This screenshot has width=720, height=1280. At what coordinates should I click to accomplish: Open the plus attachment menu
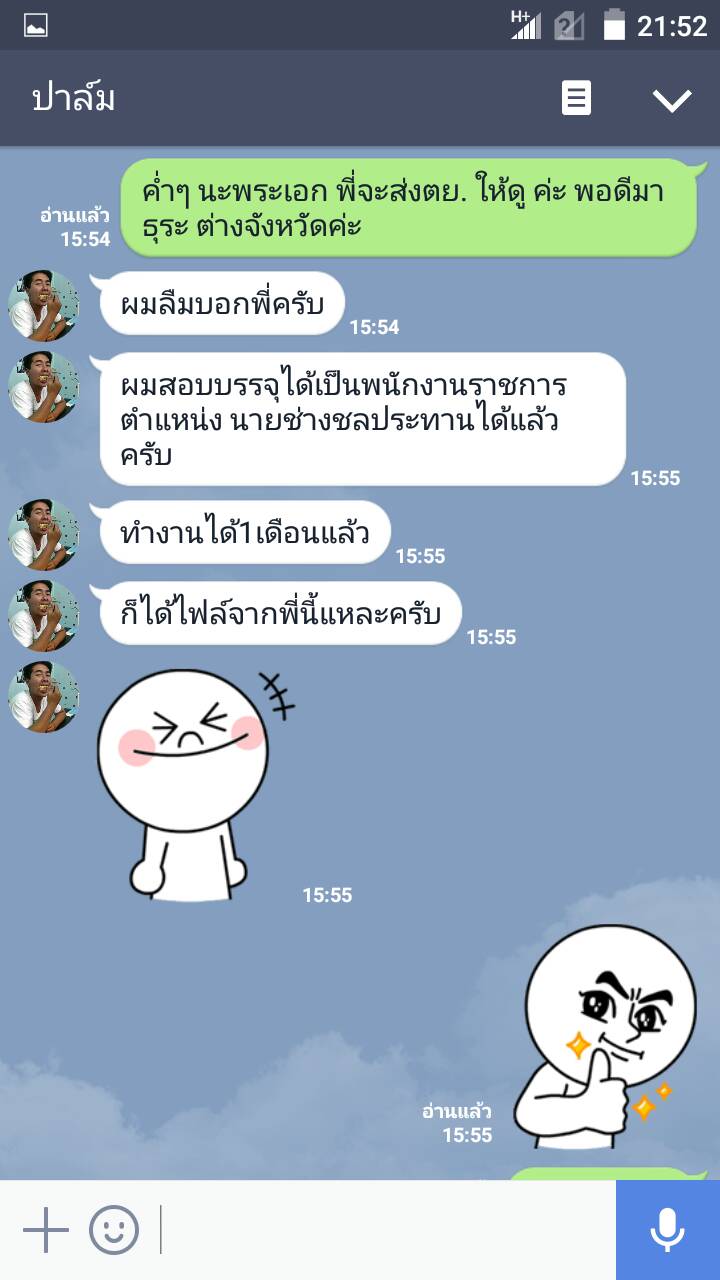coord(46,1230)
